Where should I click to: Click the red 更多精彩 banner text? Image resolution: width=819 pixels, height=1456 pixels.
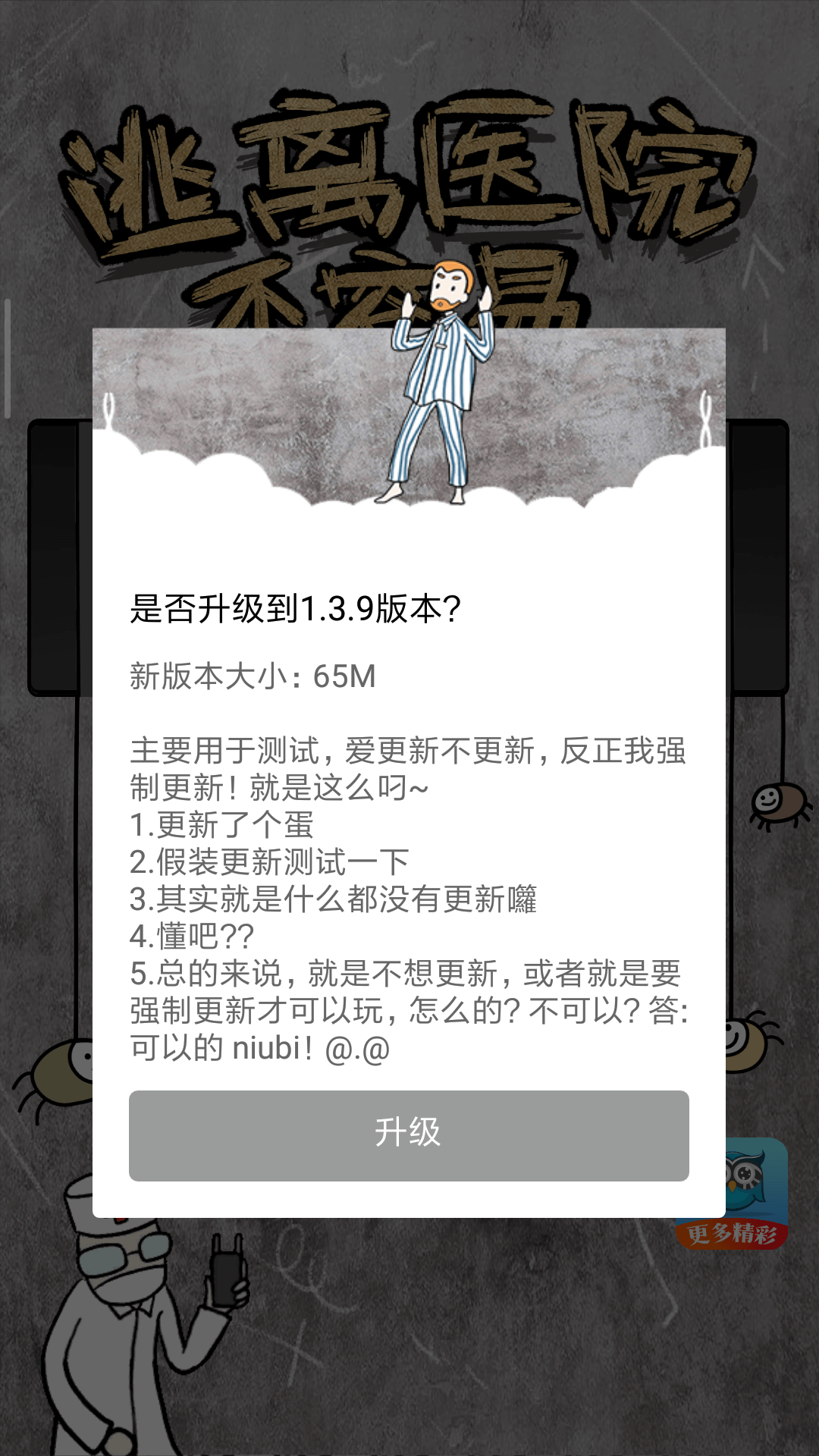(x=734, y=1232)
